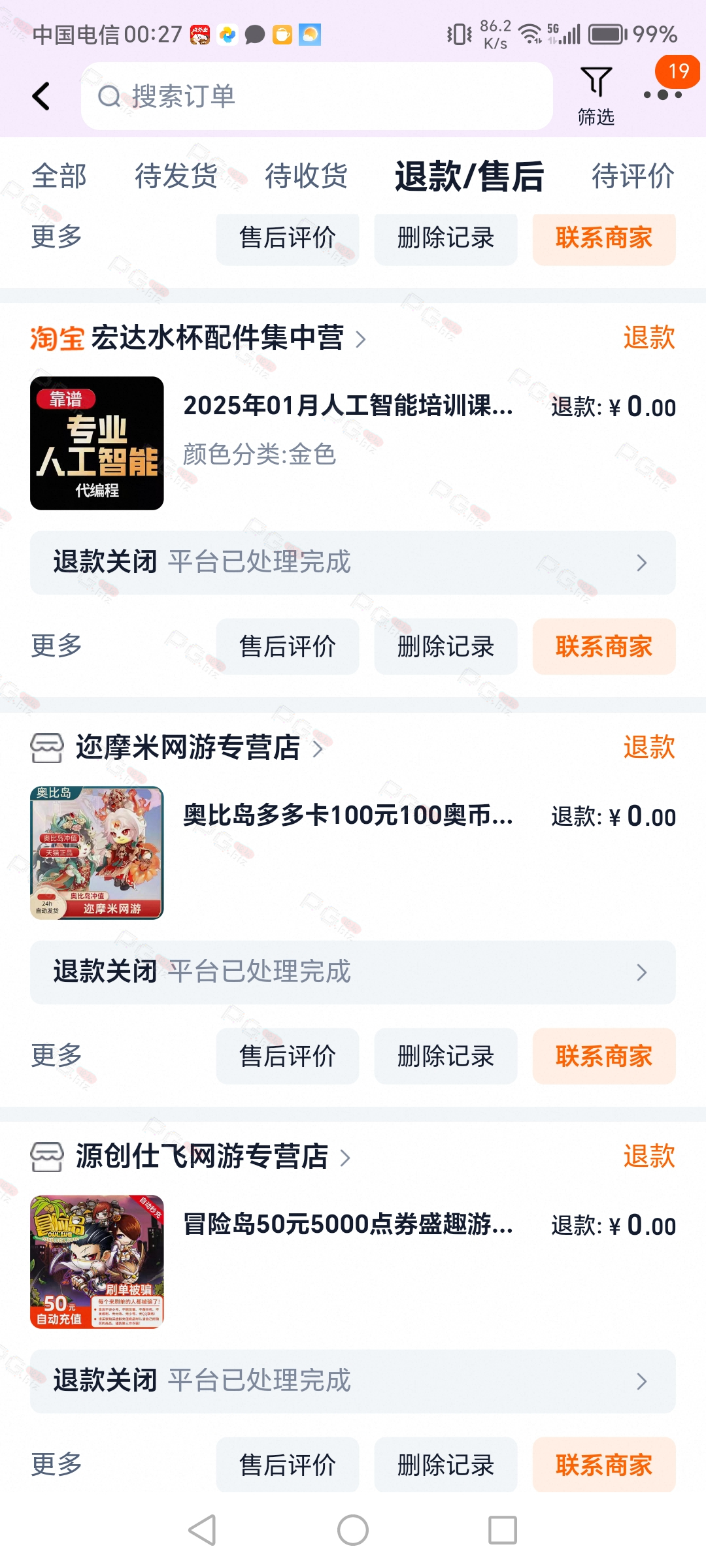Select the 待收货 tab
Screen dimensions: 706x1568
307,176
